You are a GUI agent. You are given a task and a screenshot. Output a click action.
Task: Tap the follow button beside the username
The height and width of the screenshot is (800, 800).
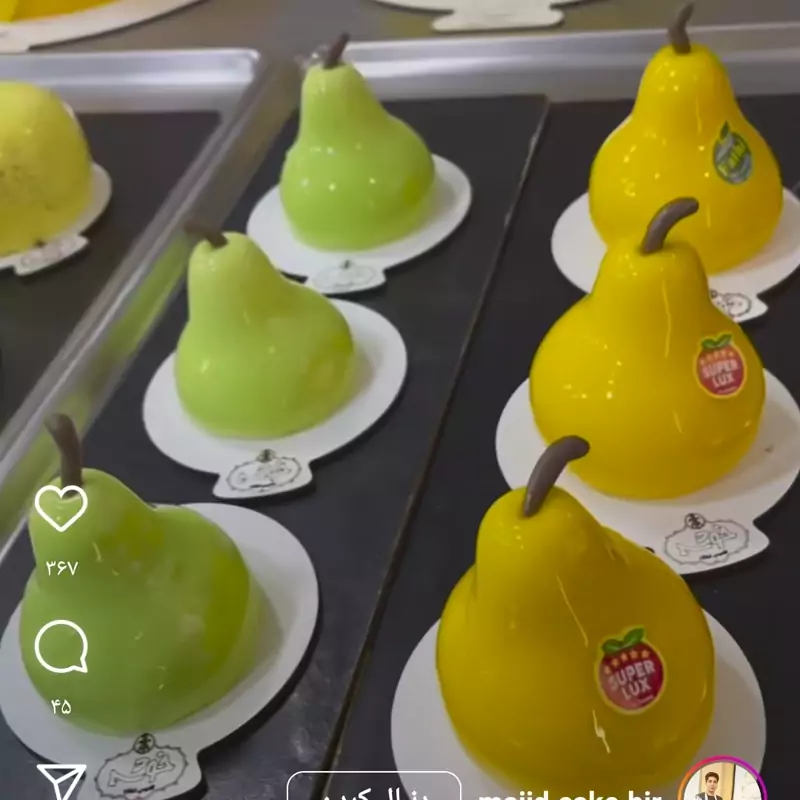(x=374, y=788)
